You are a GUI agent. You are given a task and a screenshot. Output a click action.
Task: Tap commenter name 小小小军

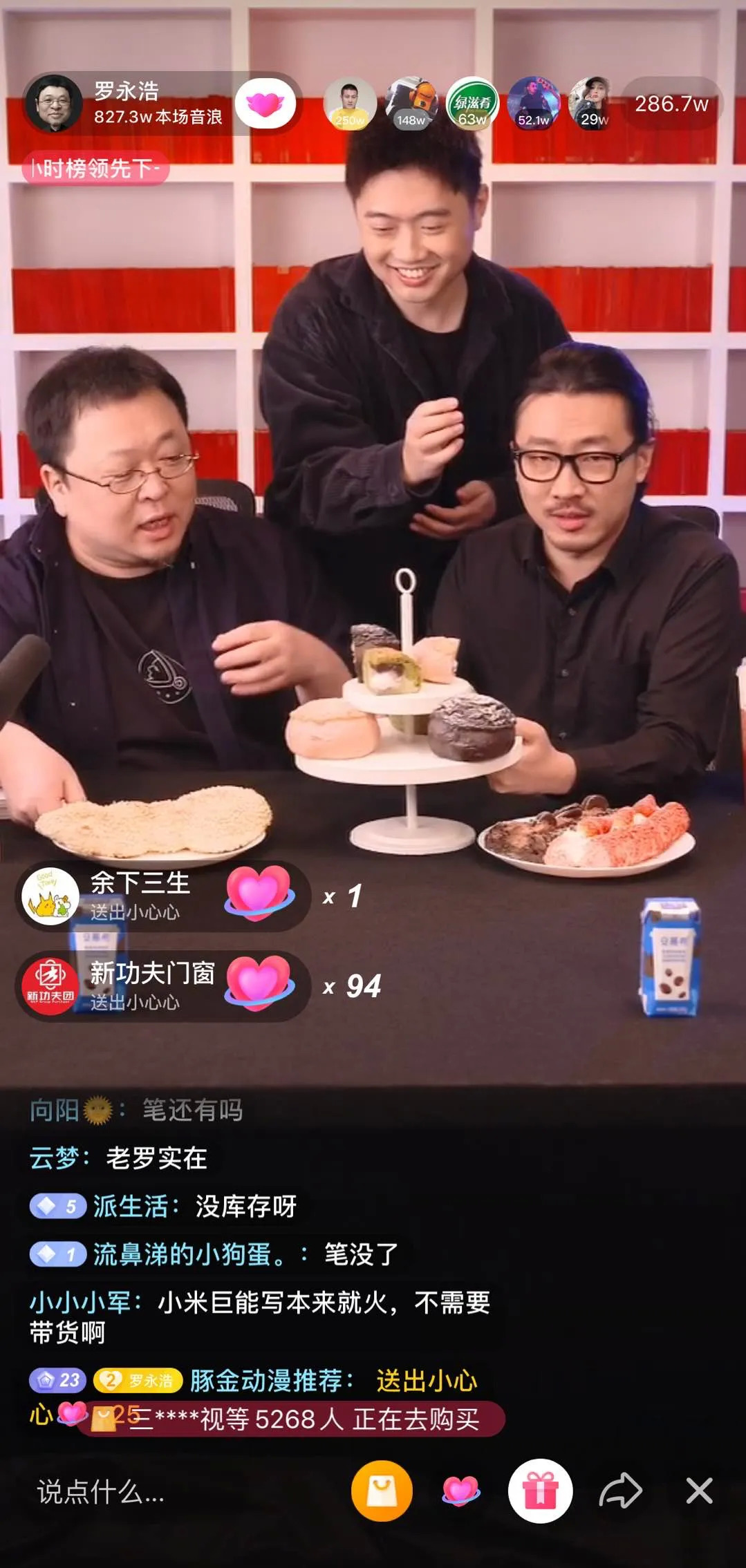coord(85,1303)
